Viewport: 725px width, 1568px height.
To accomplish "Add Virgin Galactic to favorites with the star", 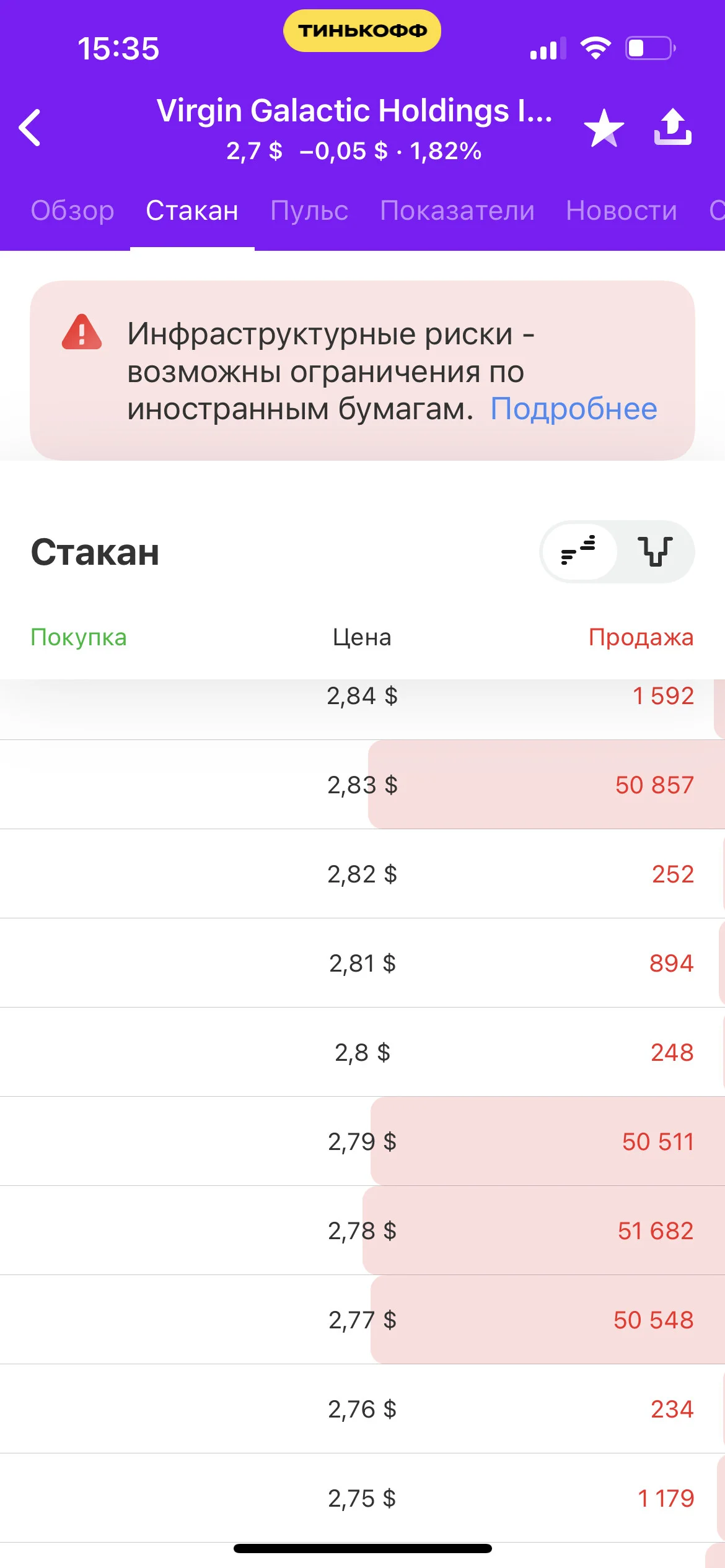I will (x=604, y=128).
